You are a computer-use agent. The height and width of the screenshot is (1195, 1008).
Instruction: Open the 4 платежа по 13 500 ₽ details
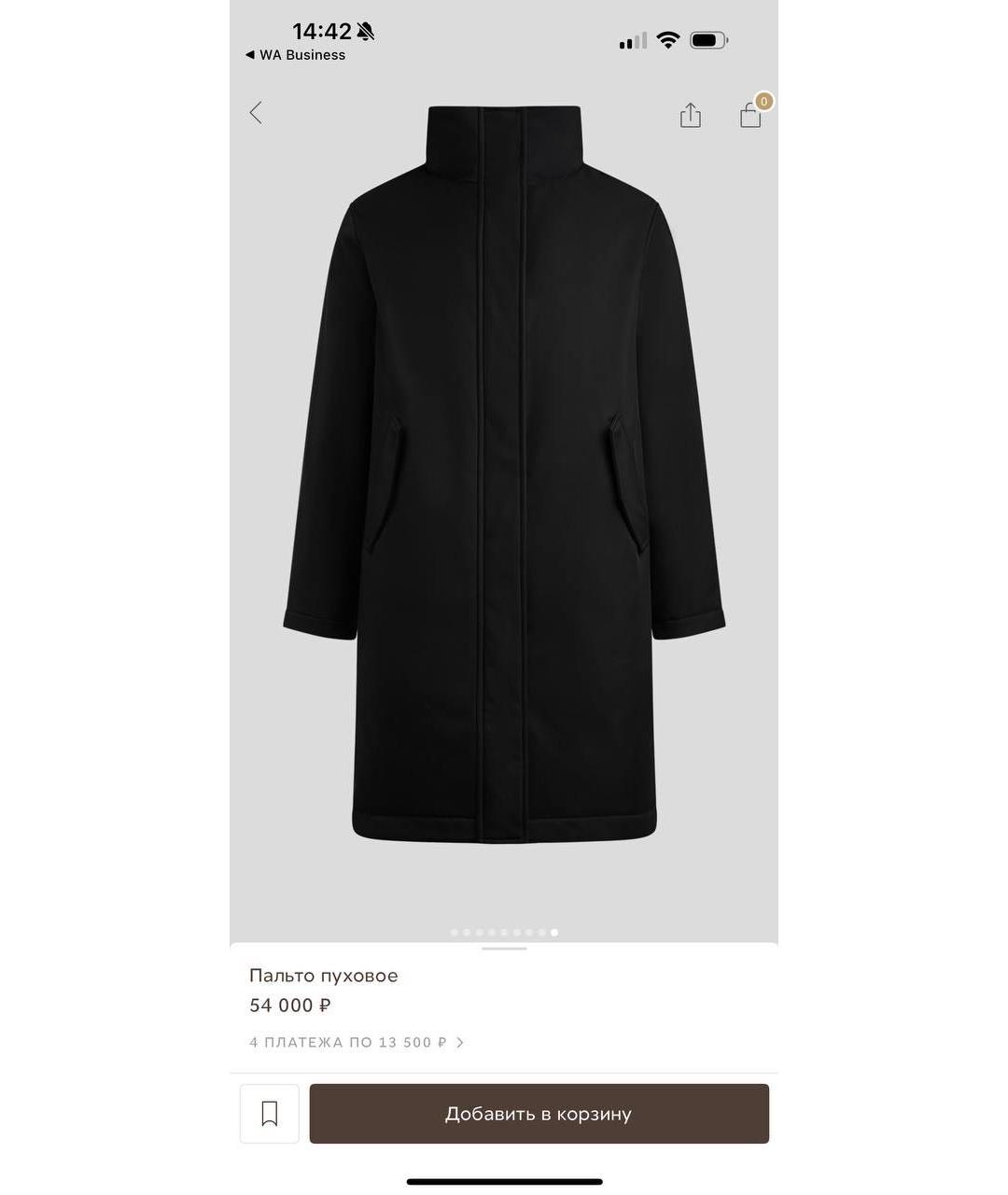click(x=356, y=1042)
